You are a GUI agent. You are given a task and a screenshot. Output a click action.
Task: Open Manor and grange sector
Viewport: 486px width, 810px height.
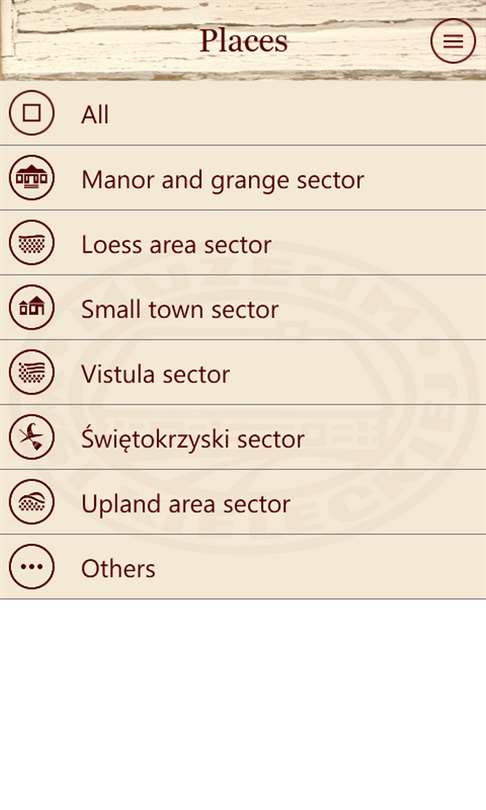(x=243, y=178)
